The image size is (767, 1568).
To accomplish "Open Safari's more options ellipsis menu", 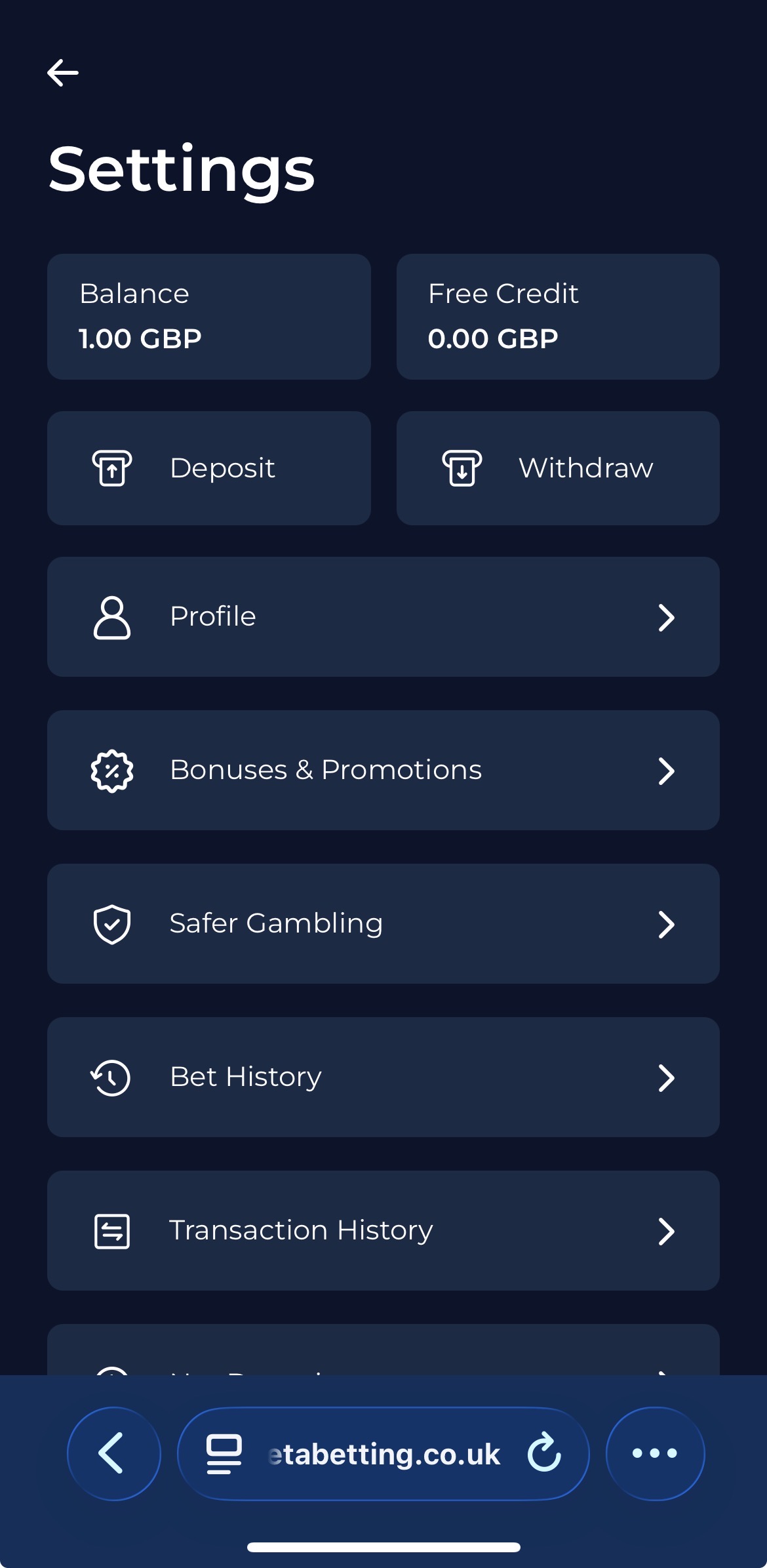I will pyautogui.click(x=654, y=1453).
